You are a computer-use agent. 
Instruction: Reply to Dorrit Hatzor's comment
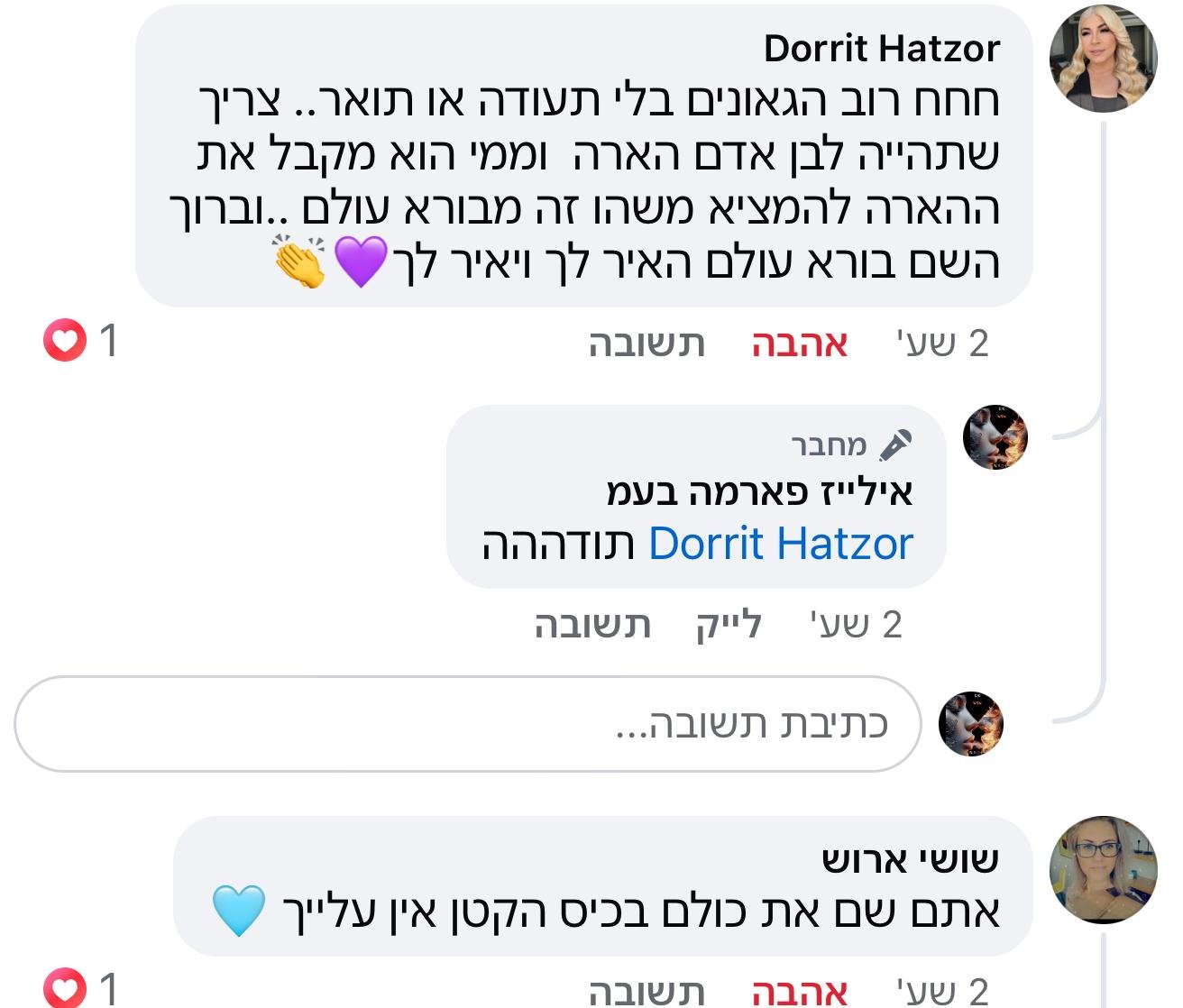click(647, 344)
